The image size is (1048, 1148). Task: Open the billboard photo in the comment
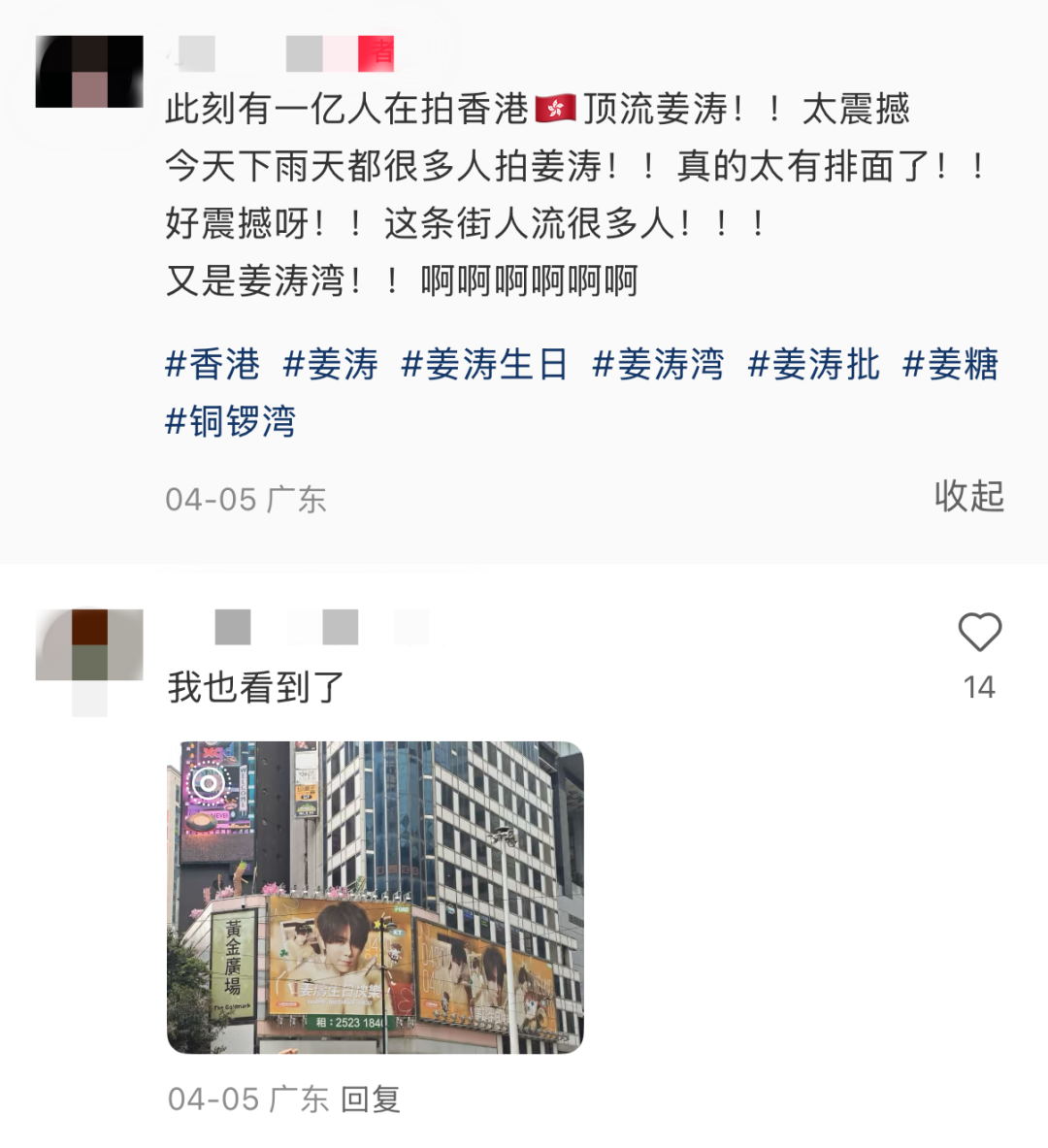(x=376, y=897)
